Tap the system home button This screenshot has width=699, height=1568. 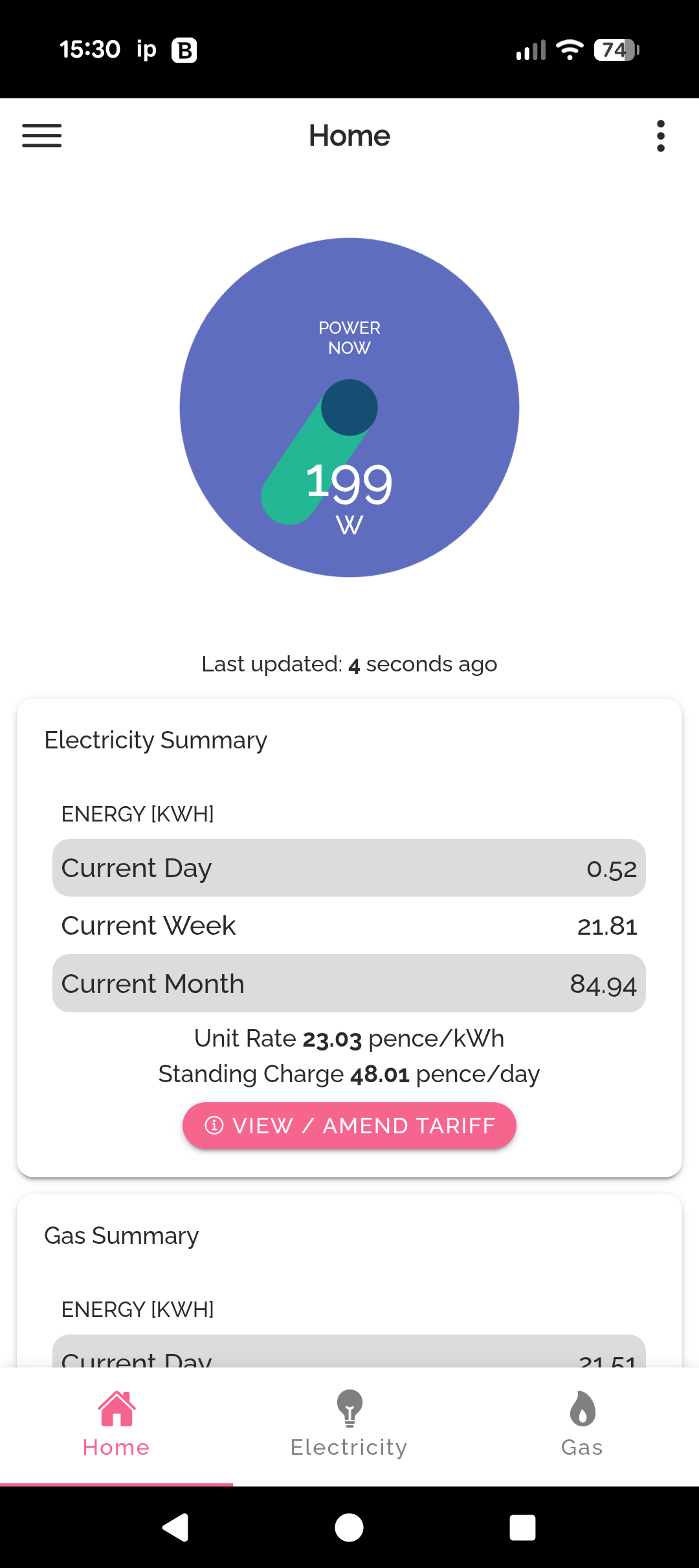349,1528
